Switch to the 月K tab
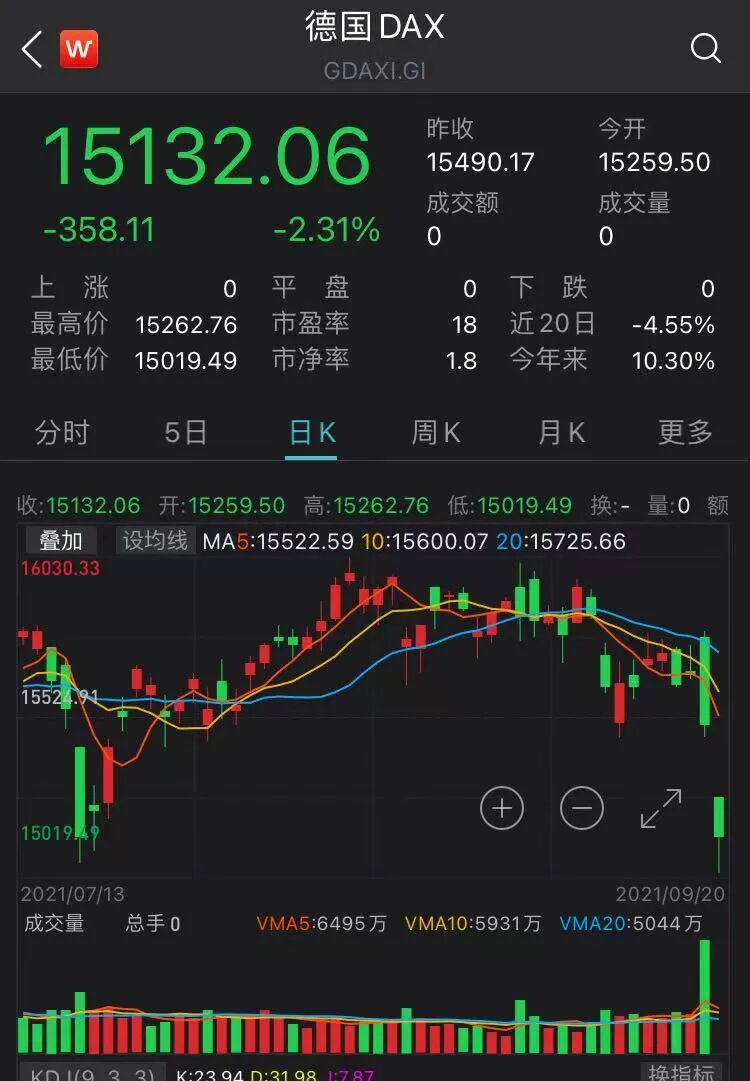Image resolution: width=750 pixels, height=1081 pixels. (561, 432)
